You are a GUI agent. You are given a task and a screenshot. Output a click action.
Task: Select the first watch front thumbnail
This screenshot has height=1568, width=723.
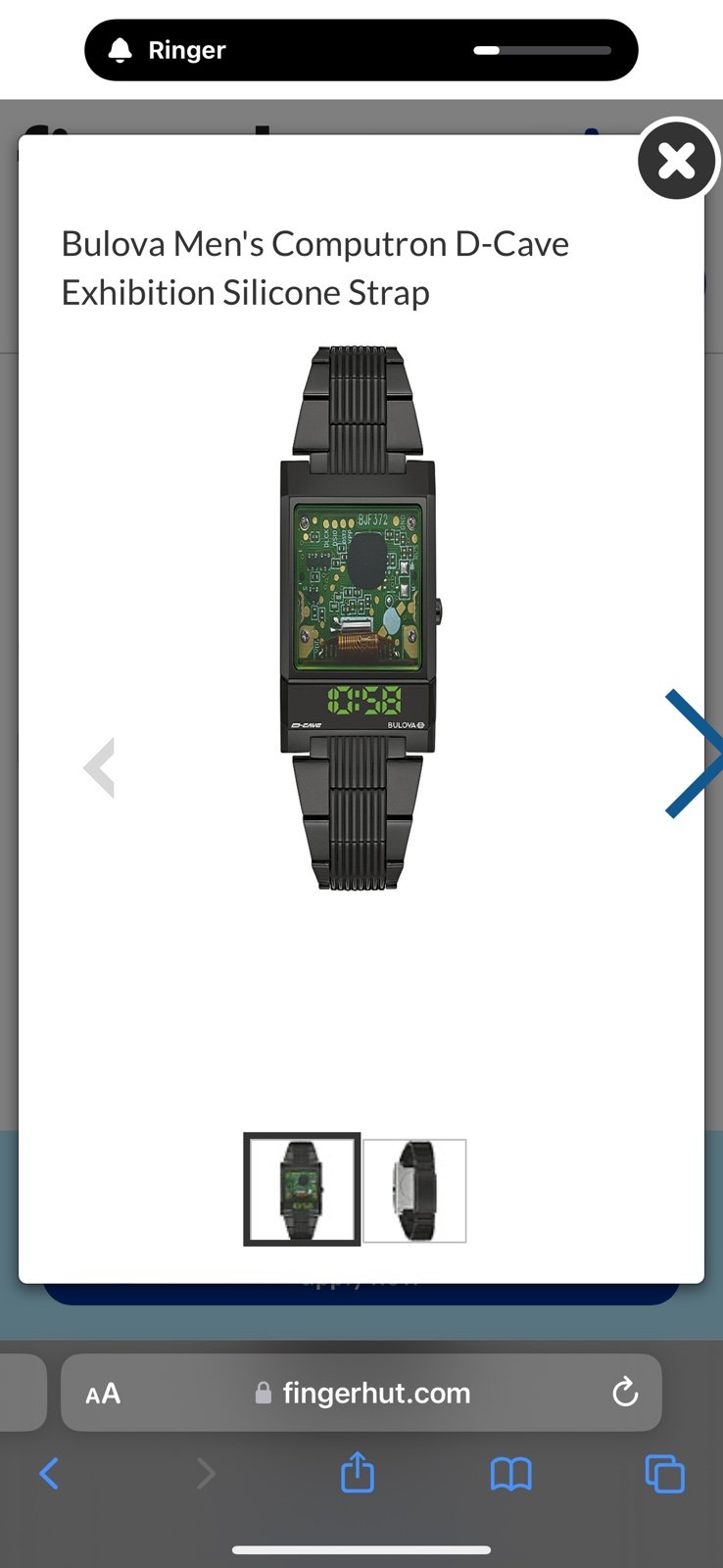pyautogui.click(x=302, y=1189)
